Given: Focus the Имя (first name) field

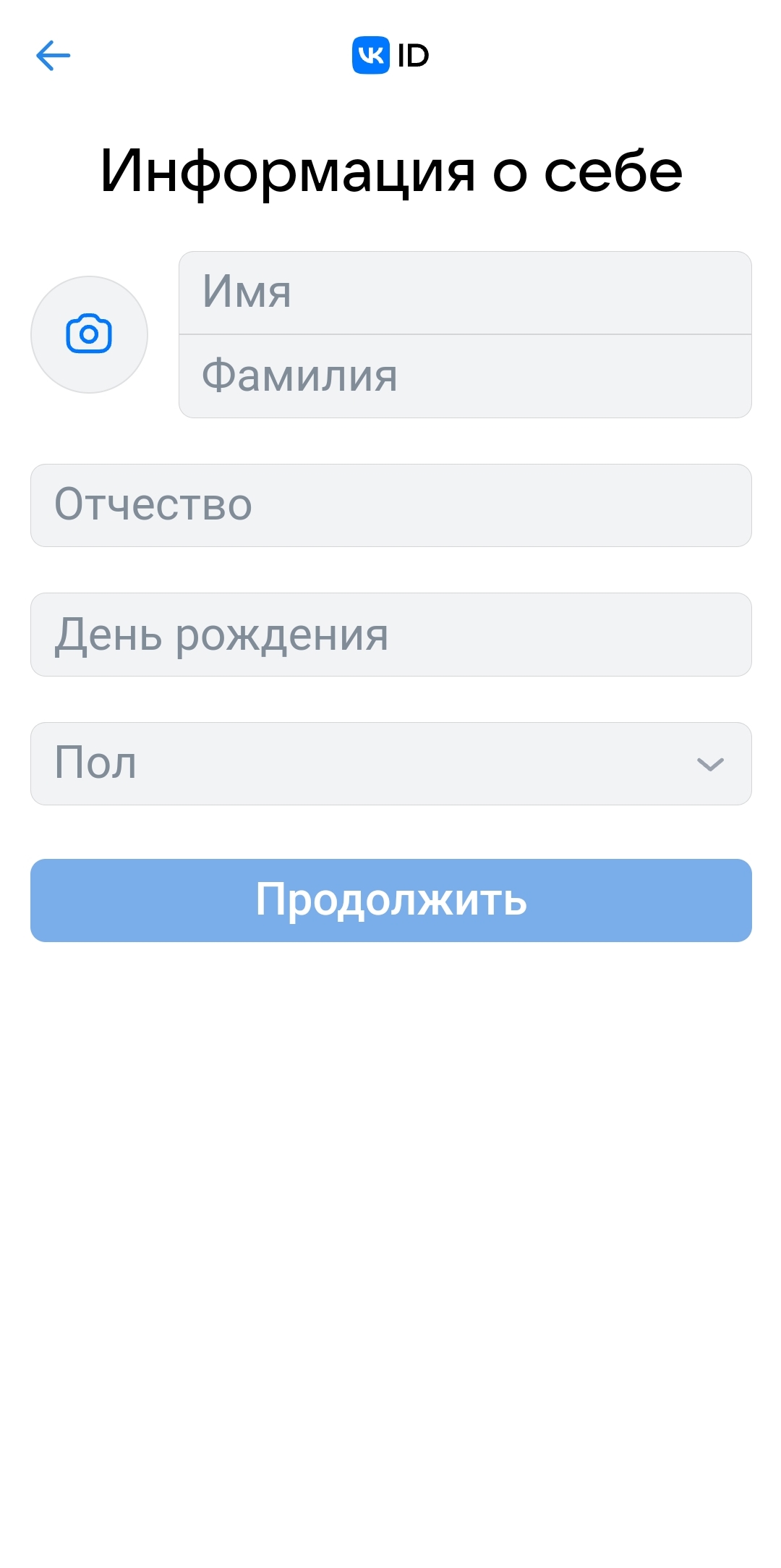Looking at the screenshot, I should (x=465, y=293).
